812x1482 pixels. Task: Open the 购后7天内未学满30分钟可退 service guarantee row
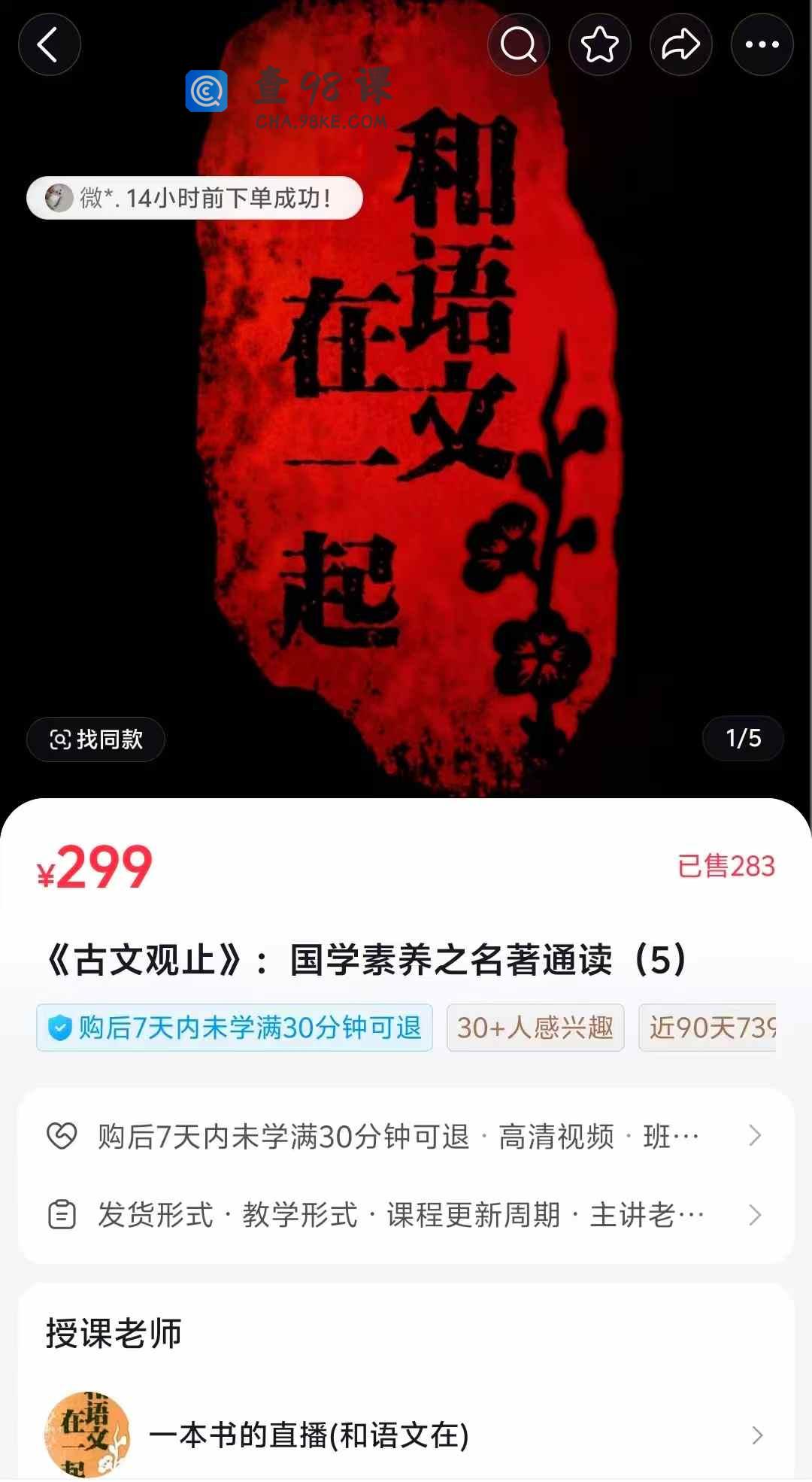click(404, 1137)
